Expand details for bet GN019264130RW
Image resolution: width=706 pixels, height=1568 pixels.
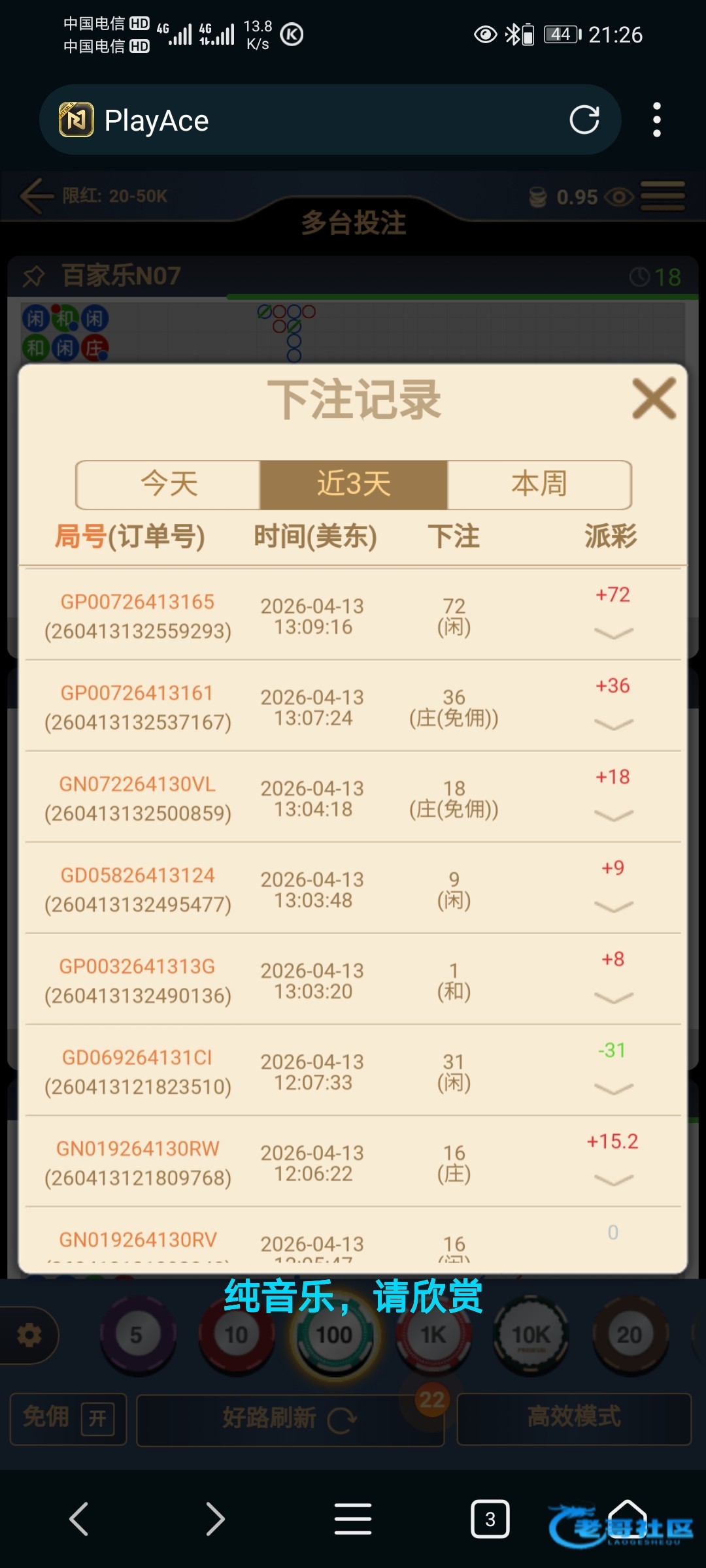(x=613, y=1179)
